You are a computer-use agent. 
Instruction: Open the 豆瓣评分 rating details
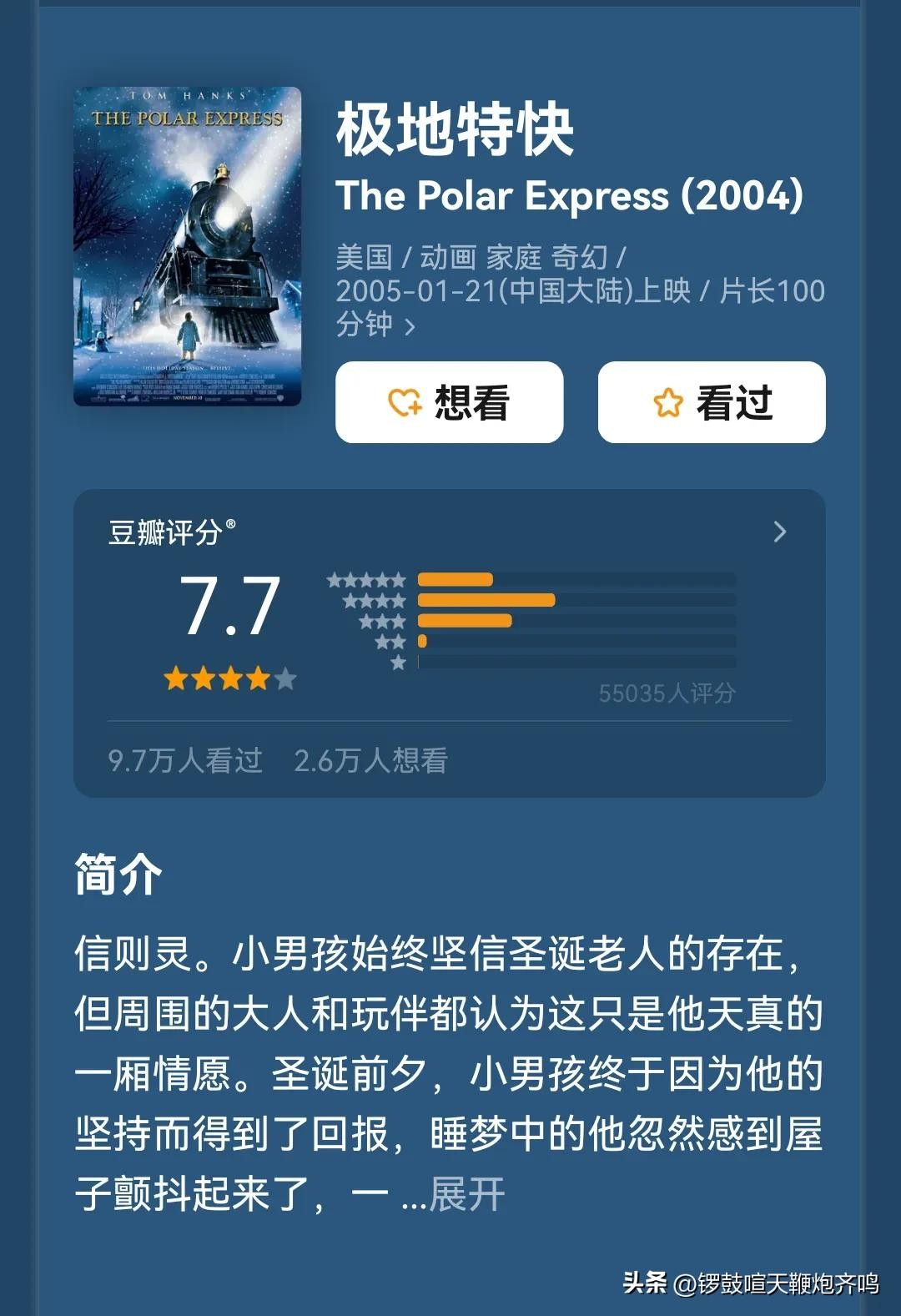tap(779, 532)
